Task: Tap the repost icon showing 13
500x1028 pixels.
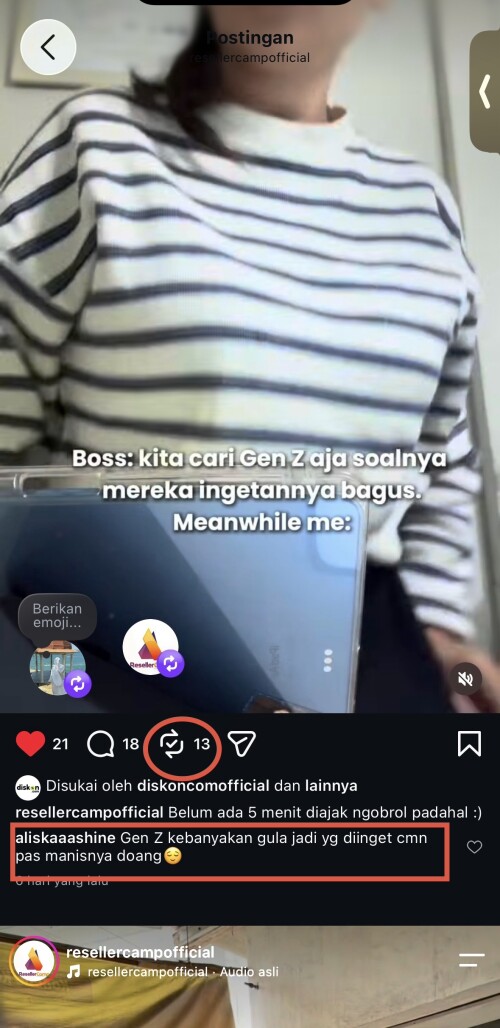Action: pyautogui.click(x=172, y=744)
